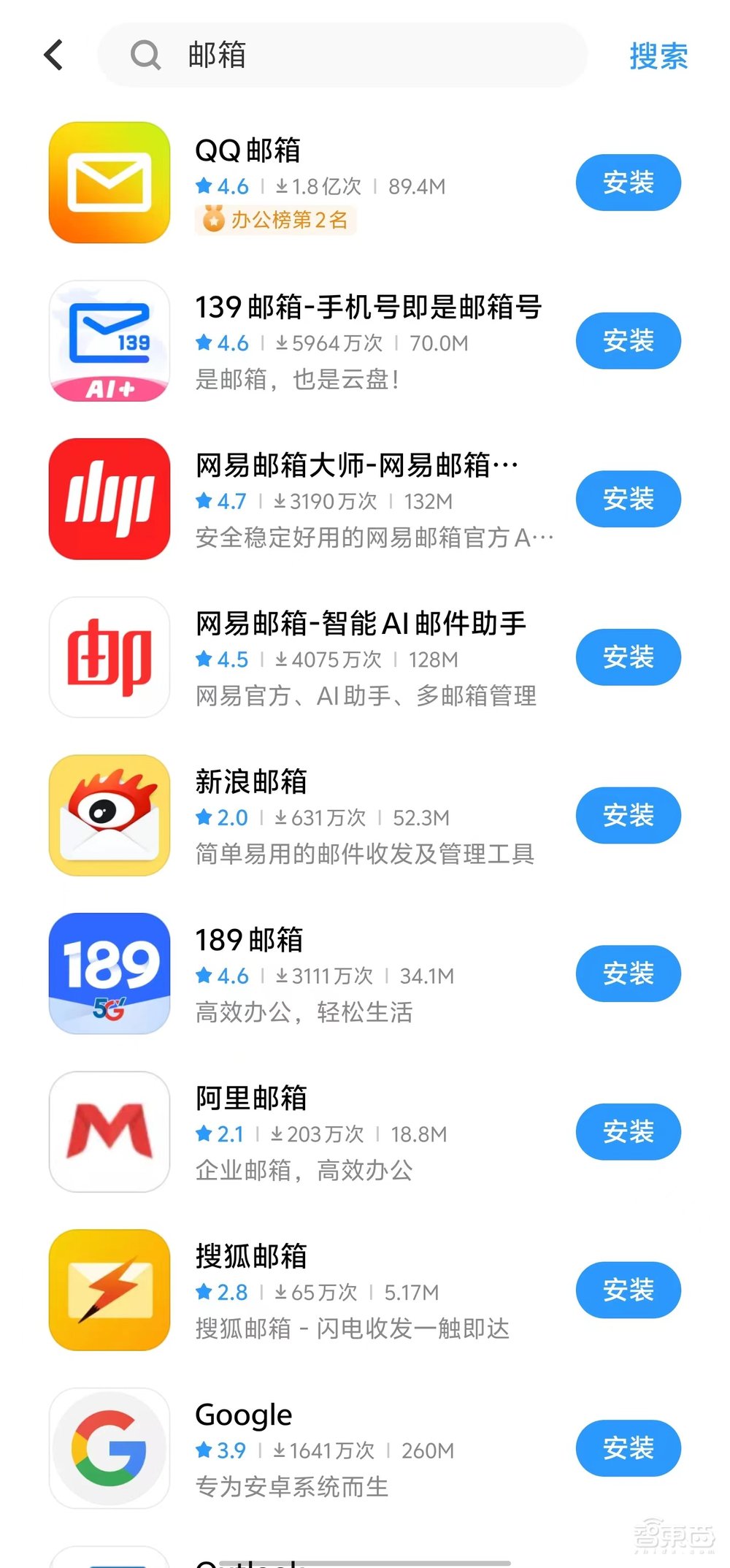Open the 搜狐邮箱 lightning app icon
Viewport: 730px width, 1568px height.
109,1290
